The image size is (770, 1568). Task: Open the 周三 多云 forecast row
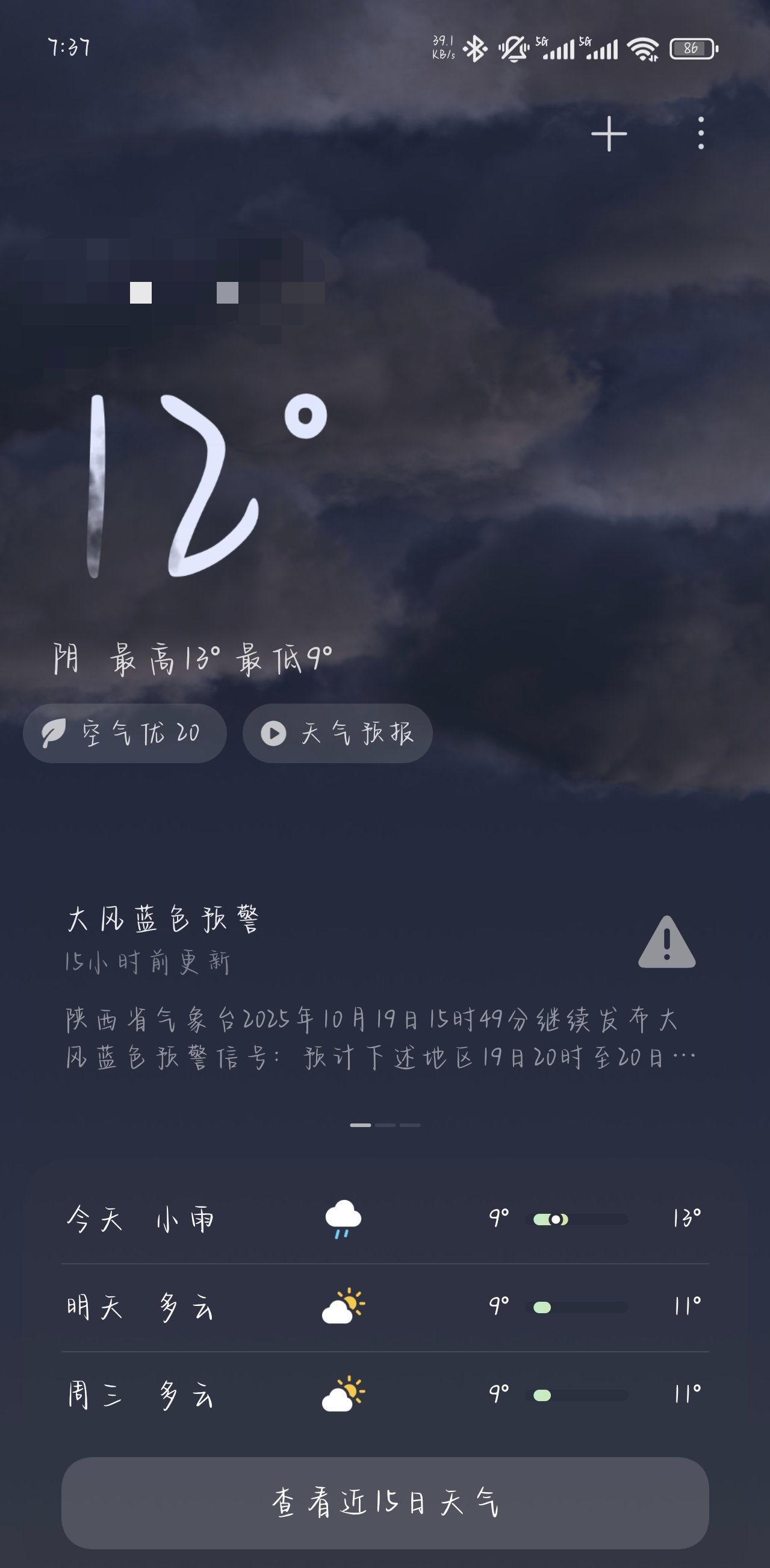(384, 1395)
